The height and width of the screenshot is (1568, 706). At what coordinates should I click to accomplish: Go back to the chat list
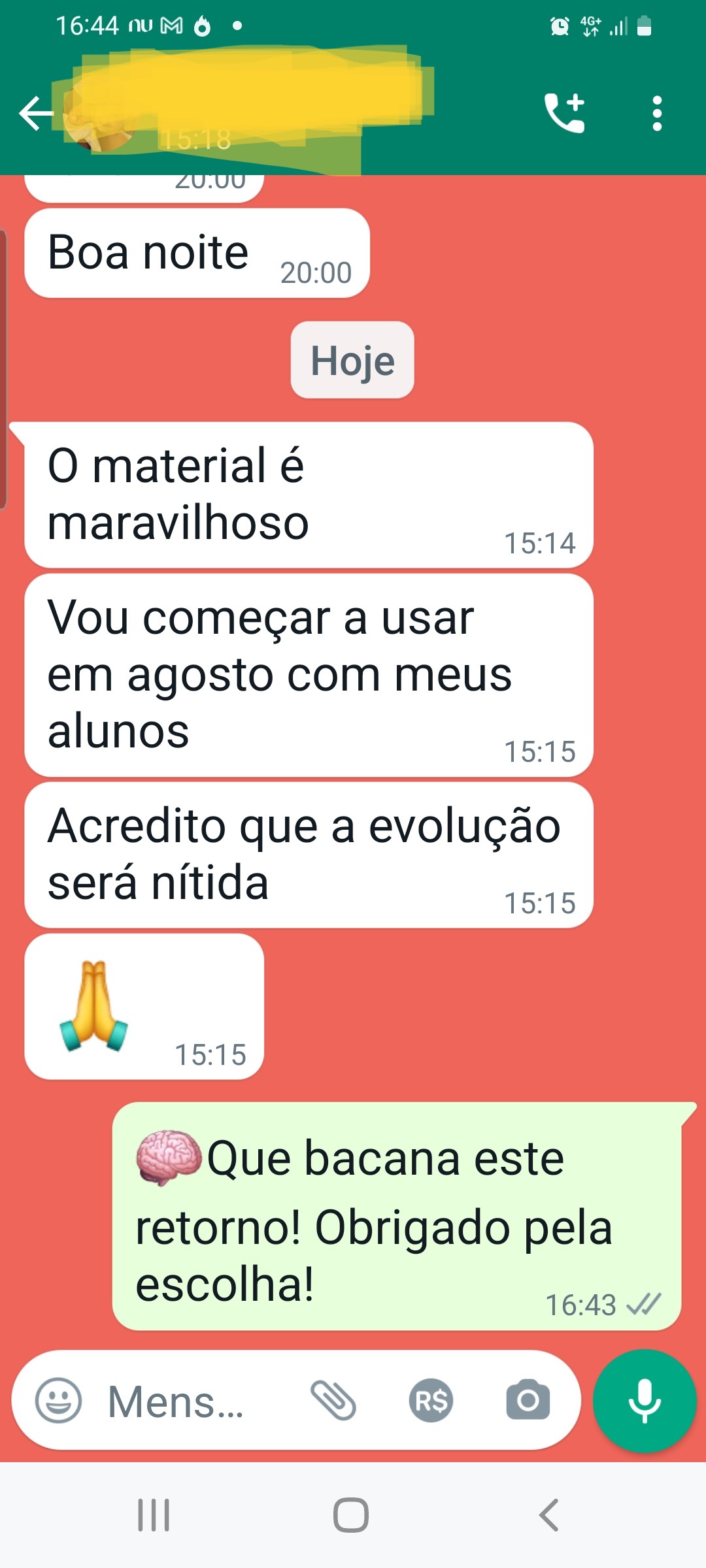(35, 114)
